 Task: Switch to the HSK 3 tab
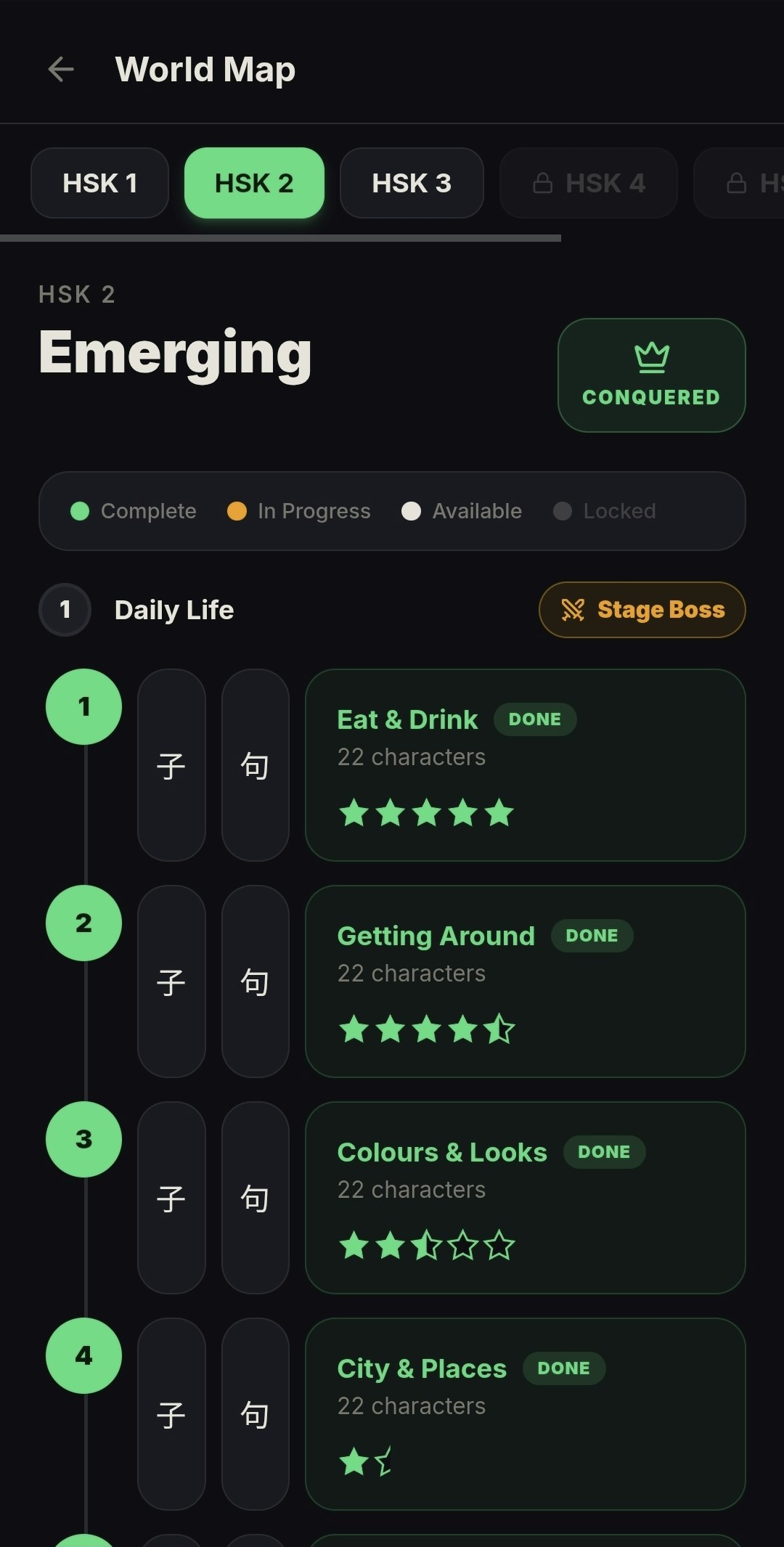(x=412, y=183)
